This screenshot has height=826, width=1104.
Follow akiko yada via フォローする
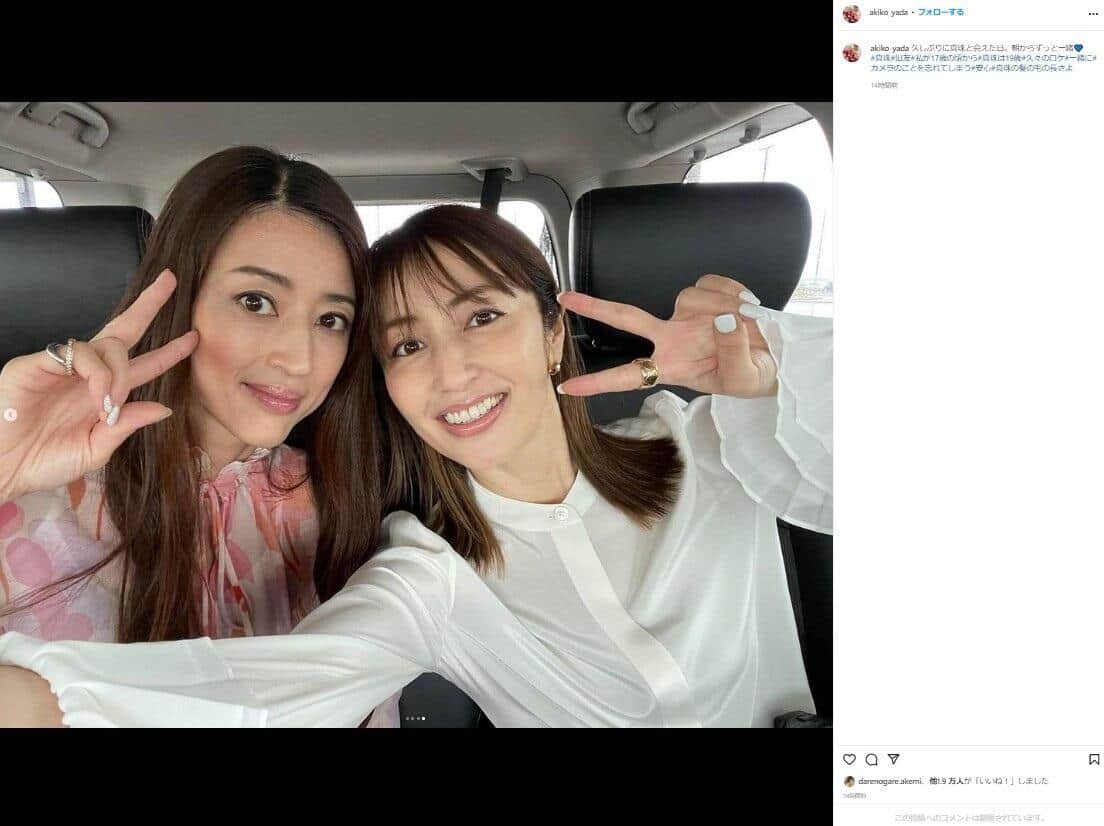[x=941, y=13]
